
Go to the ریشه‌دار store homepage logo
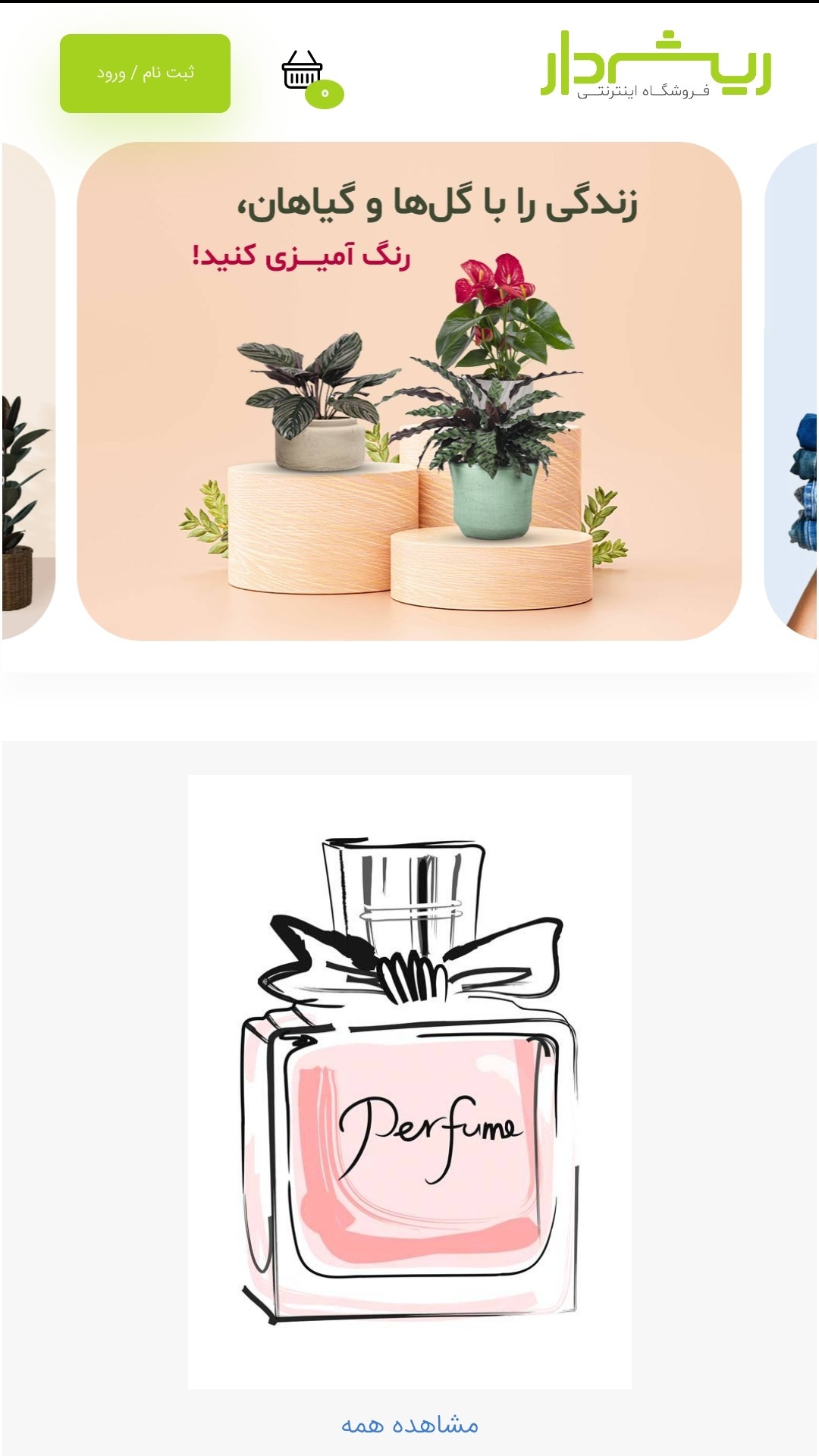656,65
